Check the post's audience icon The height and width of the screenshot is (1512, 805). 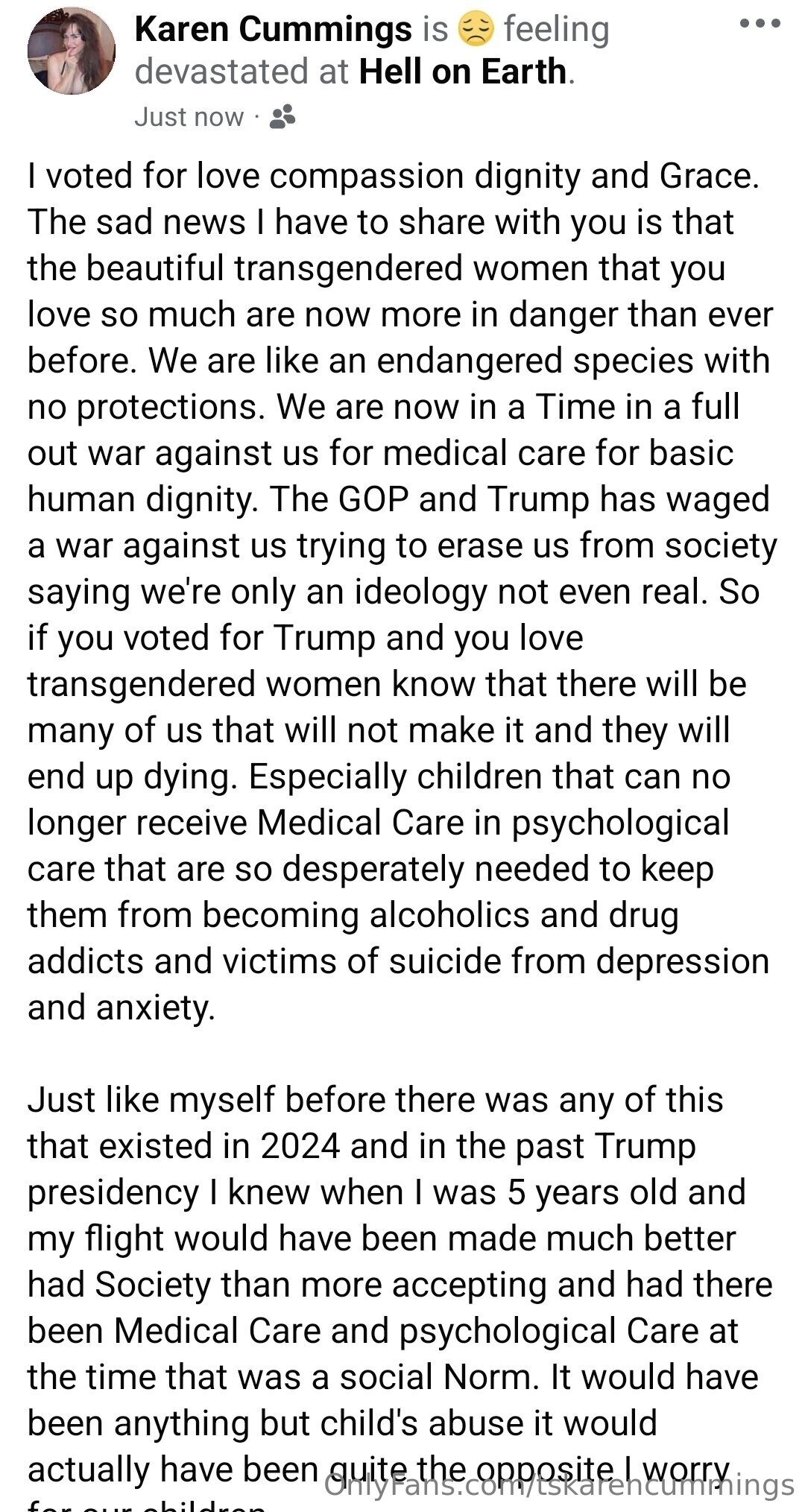282,117
